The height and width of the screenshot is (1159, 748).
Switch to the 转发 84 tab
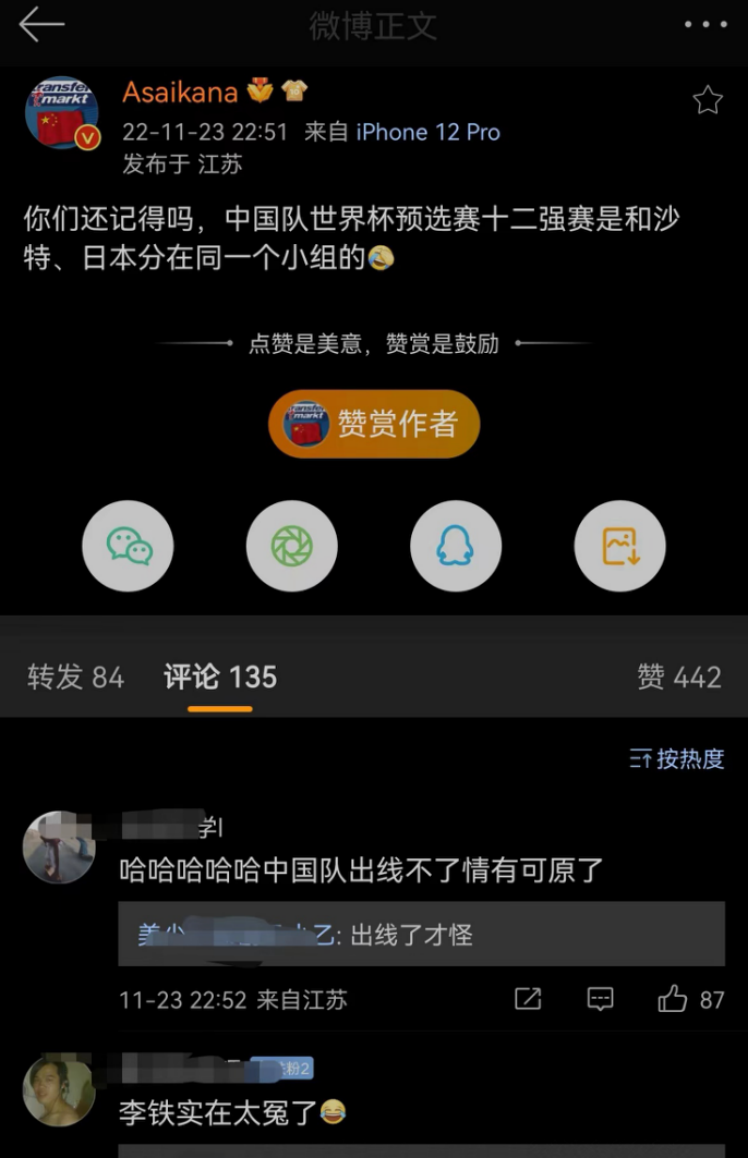pos(76,677)
